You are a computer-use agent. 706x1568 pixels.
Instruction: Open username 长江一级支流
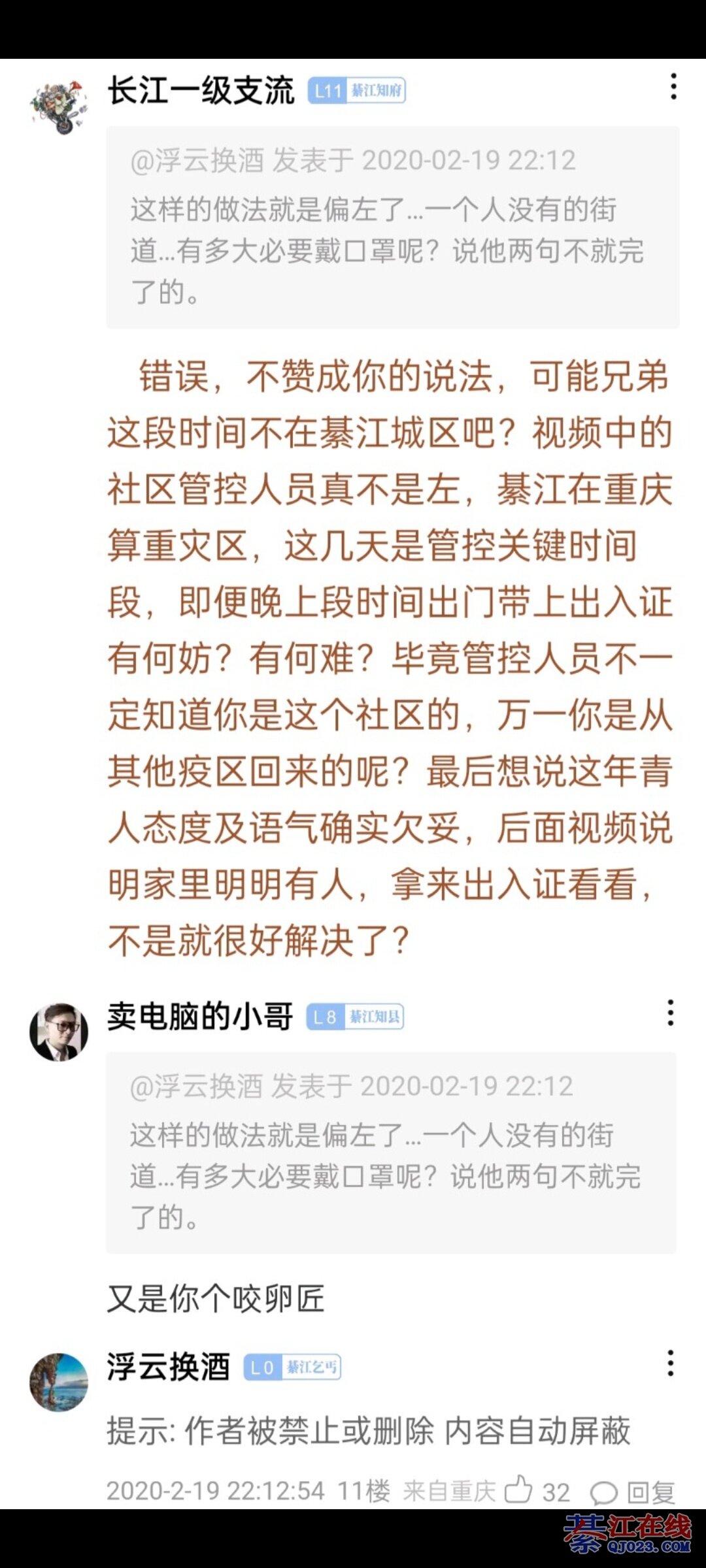[x=201, y=90]
